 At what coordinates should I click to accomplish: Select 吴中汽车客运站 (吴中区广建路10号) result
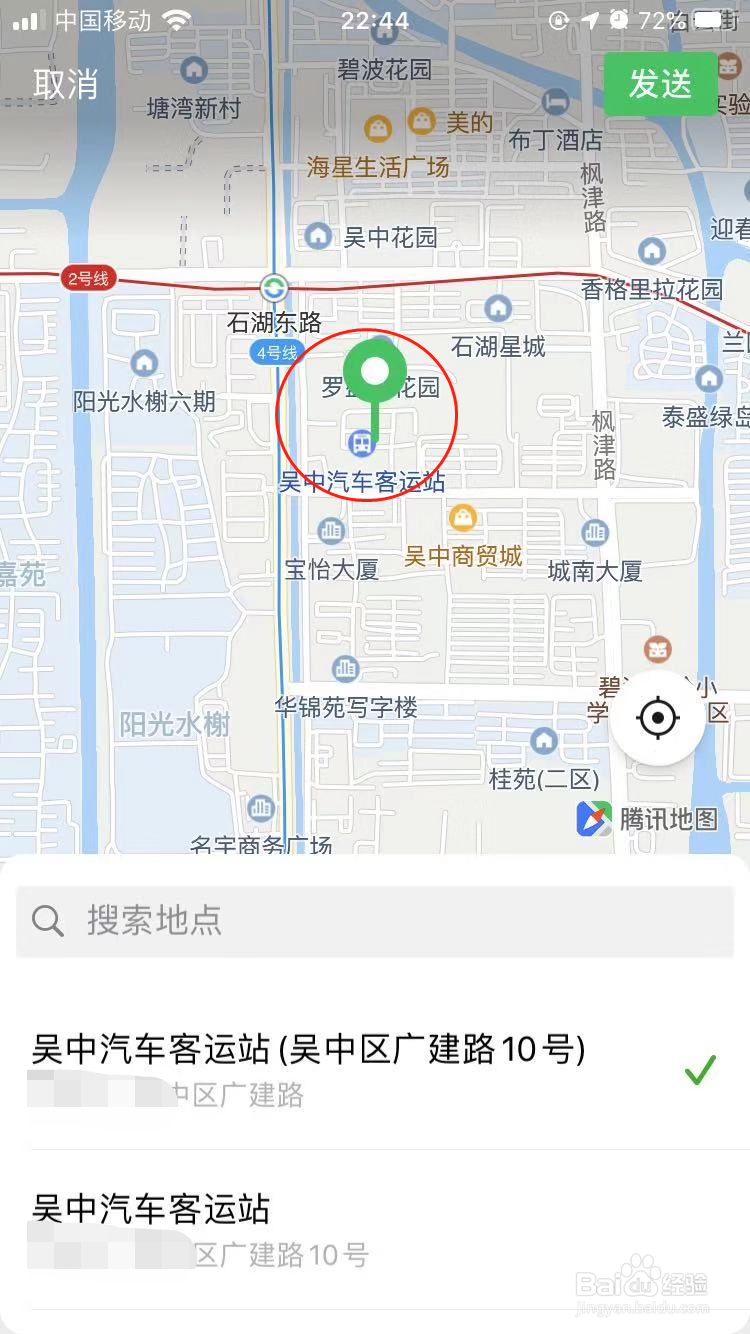pos(375,1070)
